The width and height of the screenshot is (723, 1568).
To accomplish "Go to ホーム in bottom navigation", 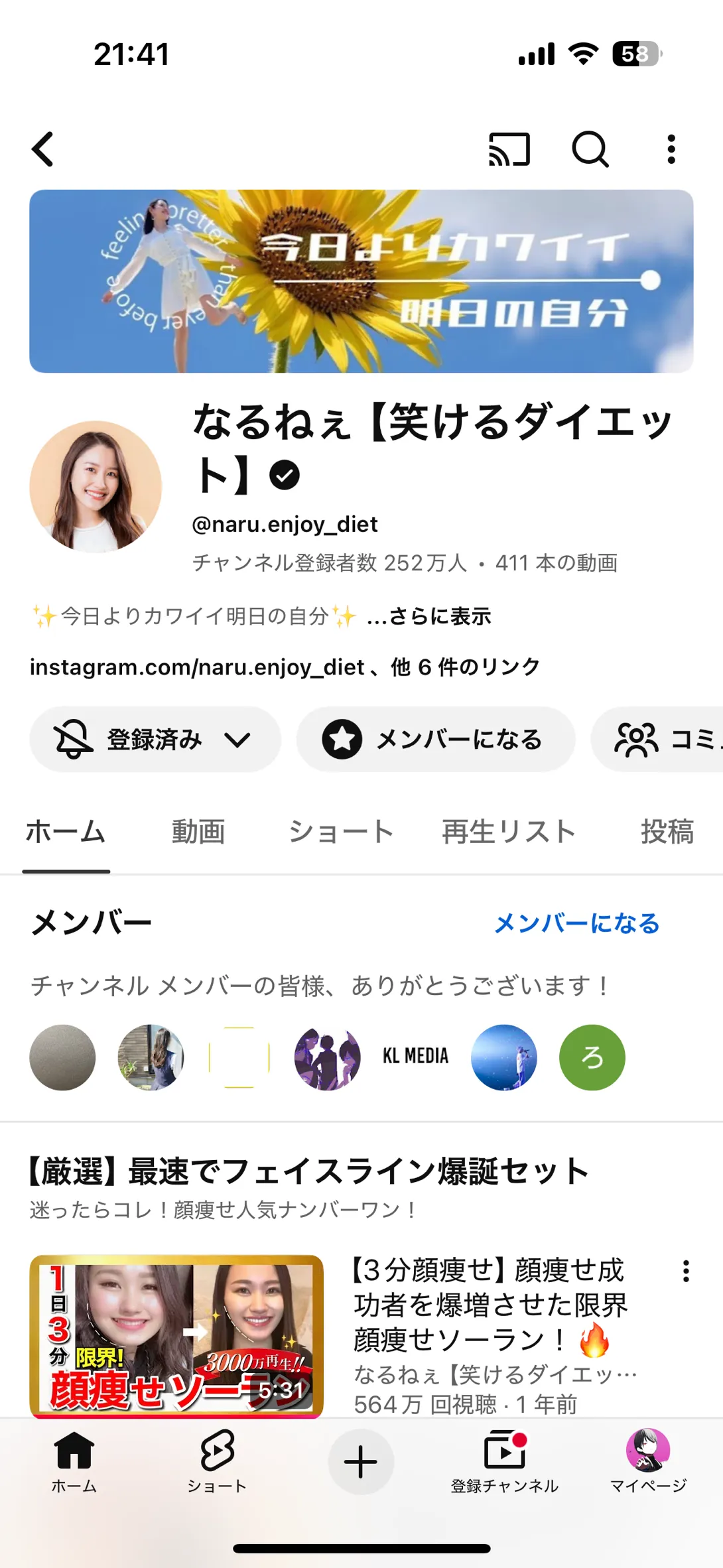I will pyautogui.click(x=74, y=1461).
